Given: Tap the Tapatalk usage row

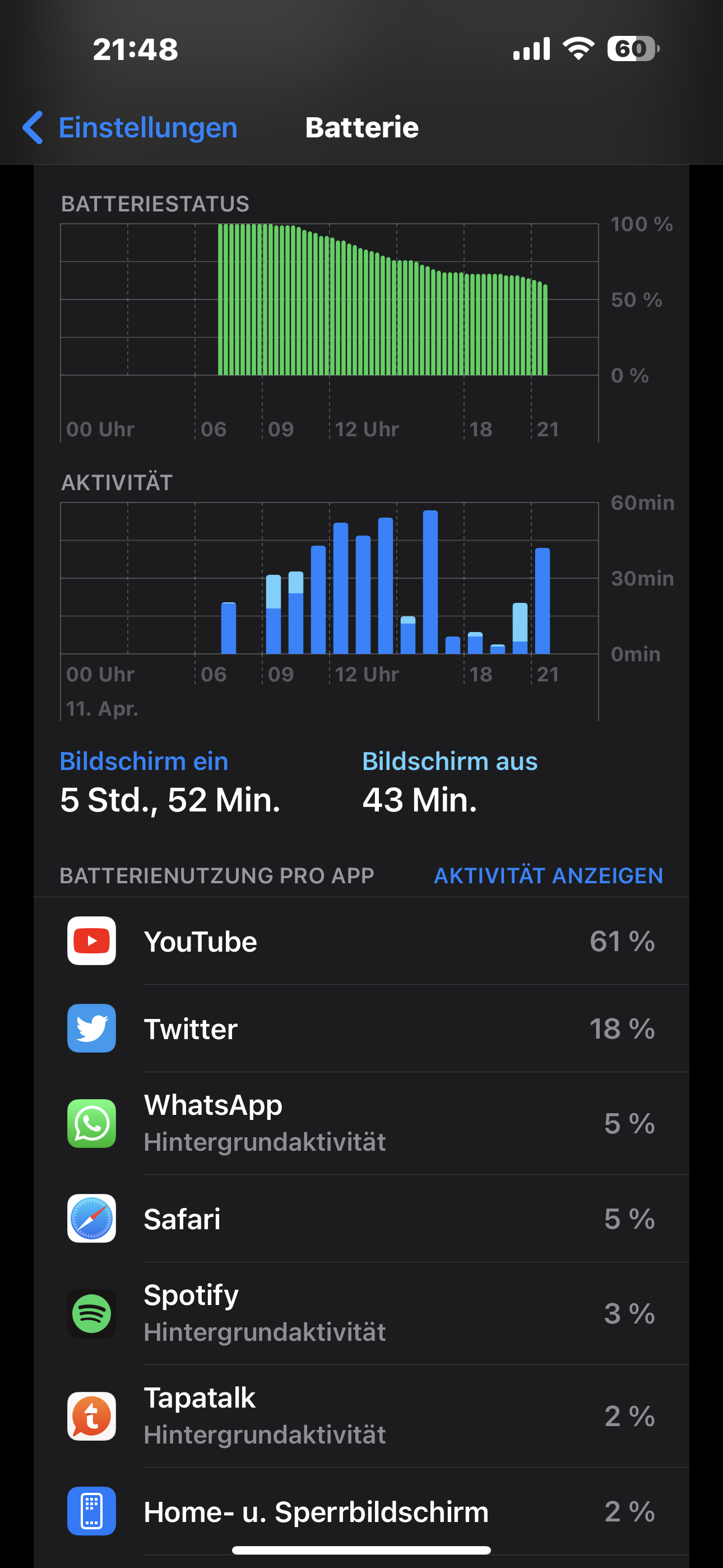Looking at the screenshot, I should [361, 1416].
